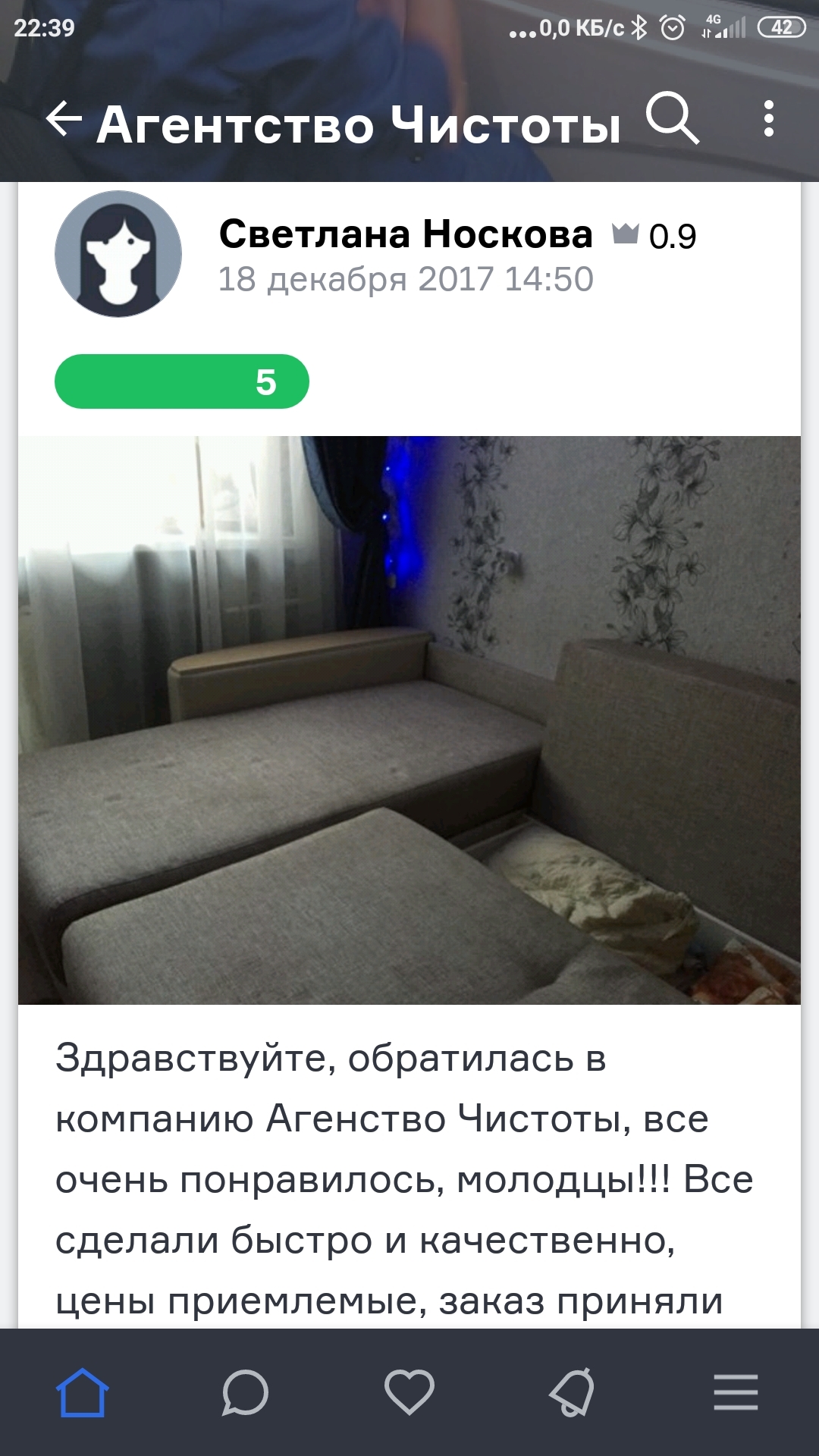Screen dimensions: 819x1456
Task: Open the messages chat tab
Action: pos(245,1392)
